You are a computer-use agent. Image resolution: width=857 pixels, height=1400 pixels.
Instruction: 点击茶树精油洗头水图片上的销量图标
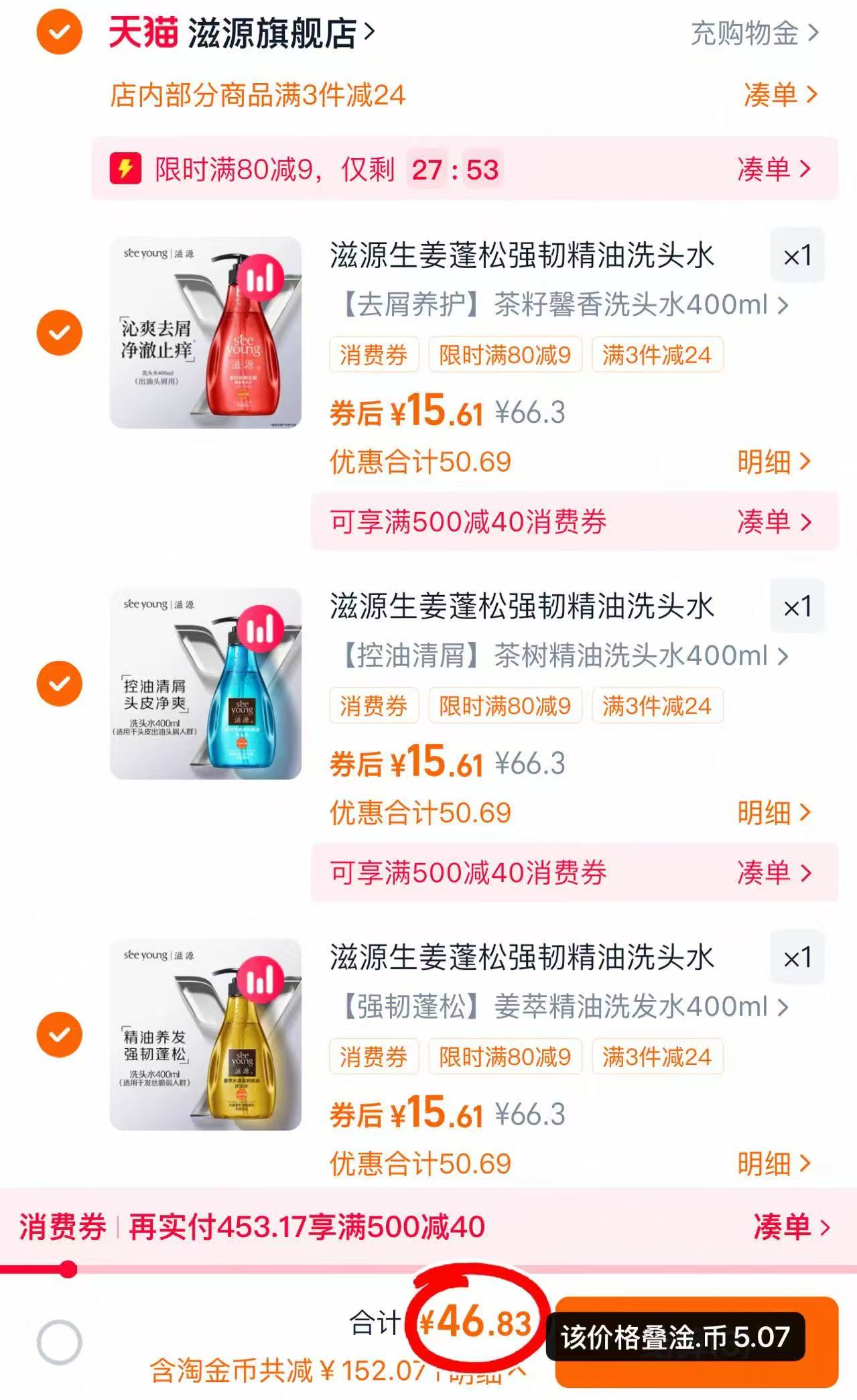(x=261, y=627)
